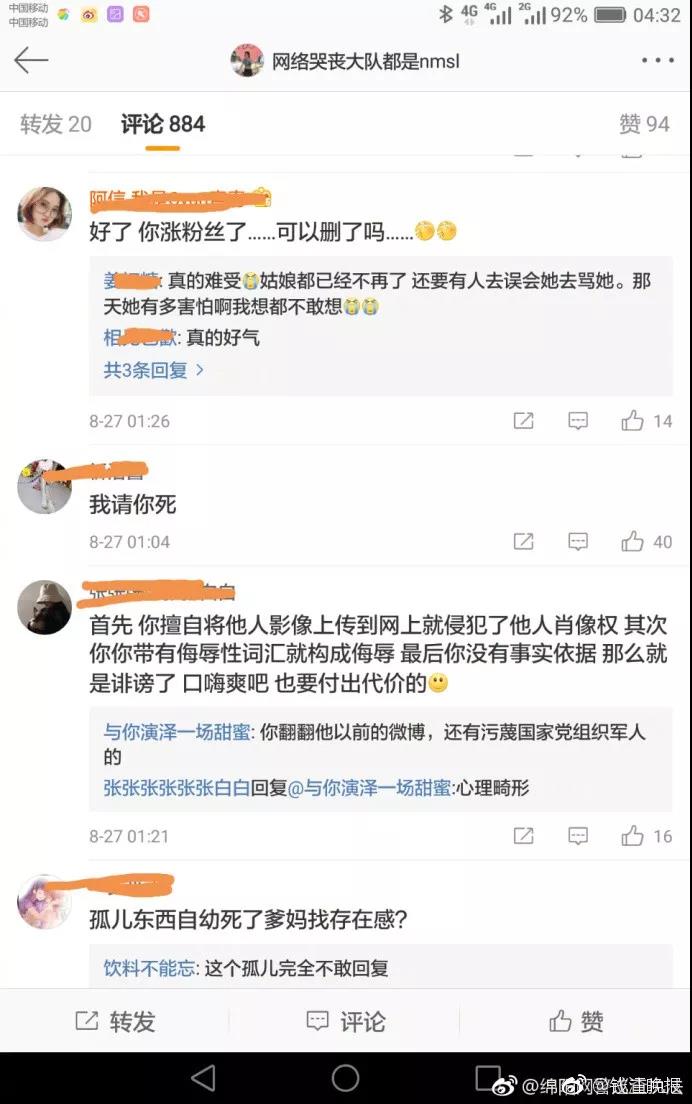
Task: Switch to the 转发 20 tab
Action: [x=56, y=124]
